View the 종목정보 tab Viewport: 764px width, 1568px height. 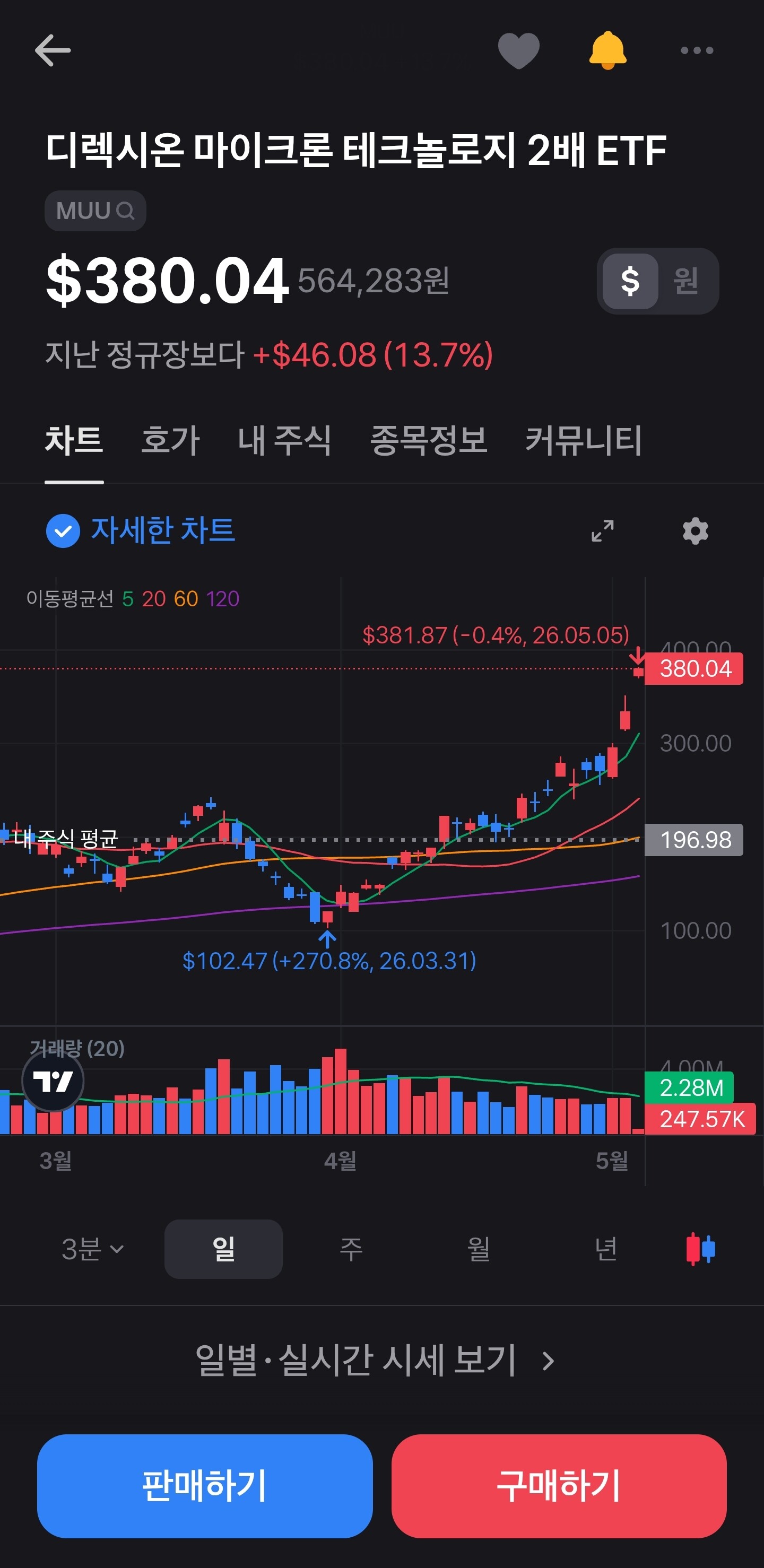(429, 440)
